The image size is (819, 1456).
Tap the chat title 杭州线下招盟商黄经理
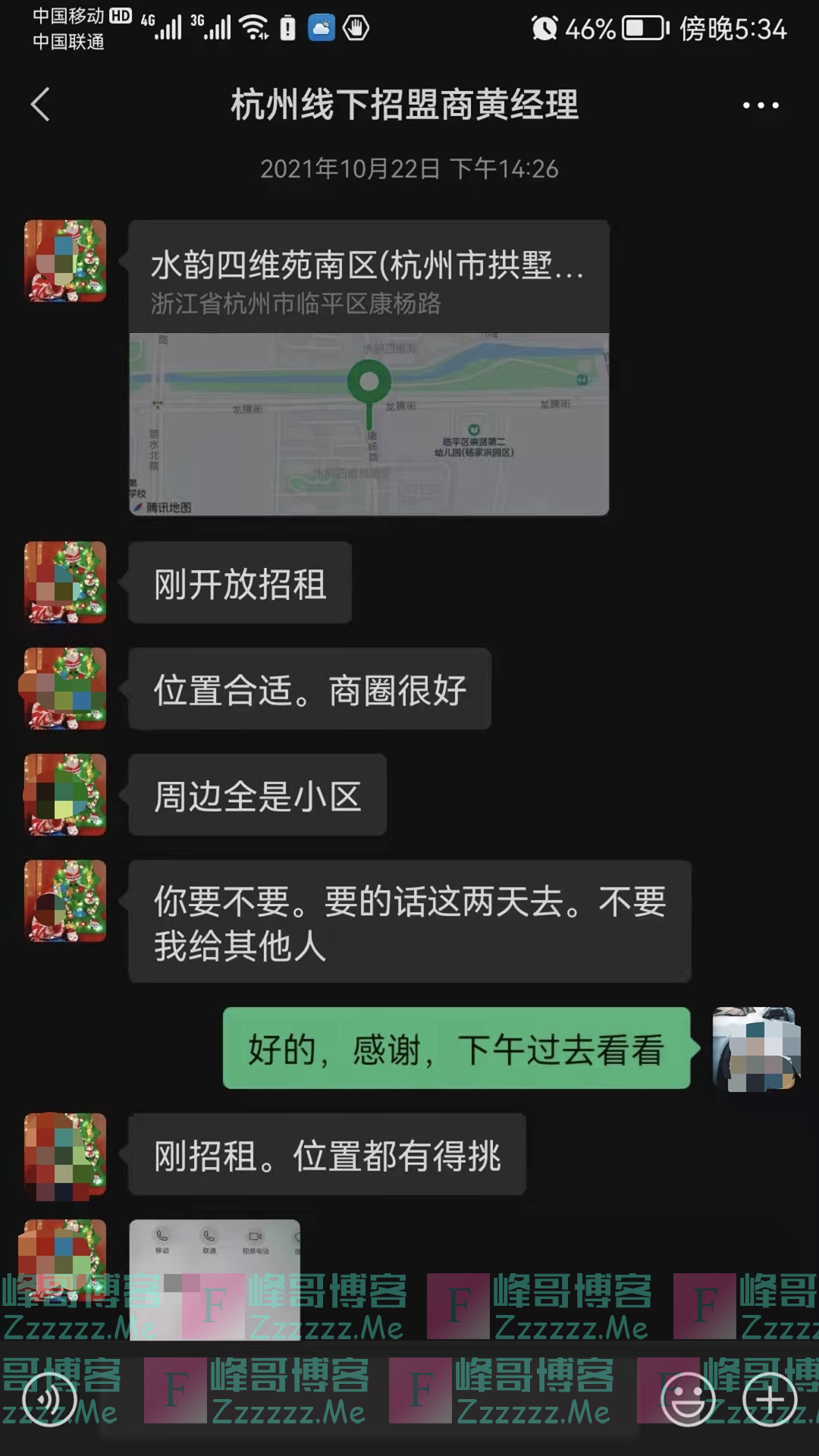404,106
